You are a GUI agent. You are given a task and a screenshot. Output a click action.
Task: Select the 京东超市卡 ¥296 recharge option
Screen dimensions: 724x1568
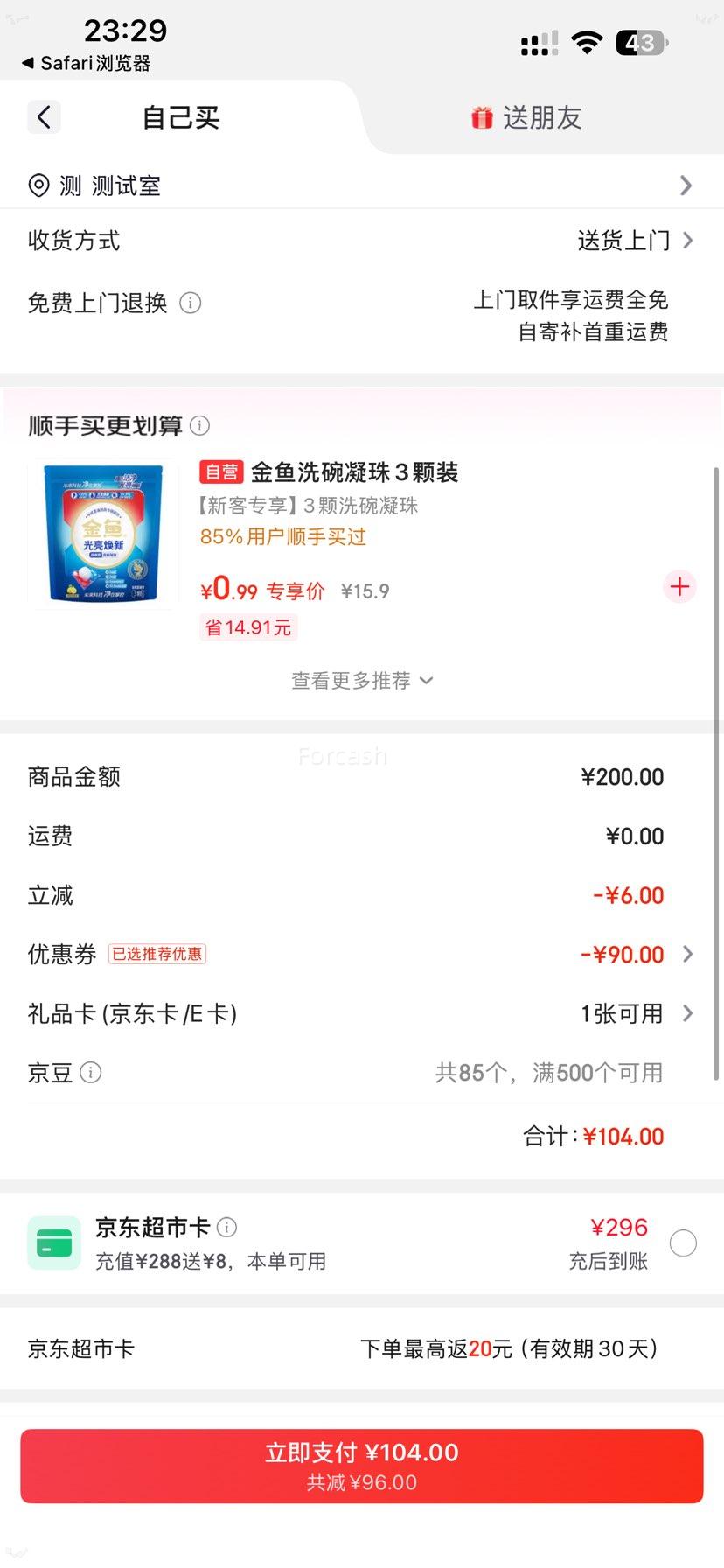click(684, 1242)
